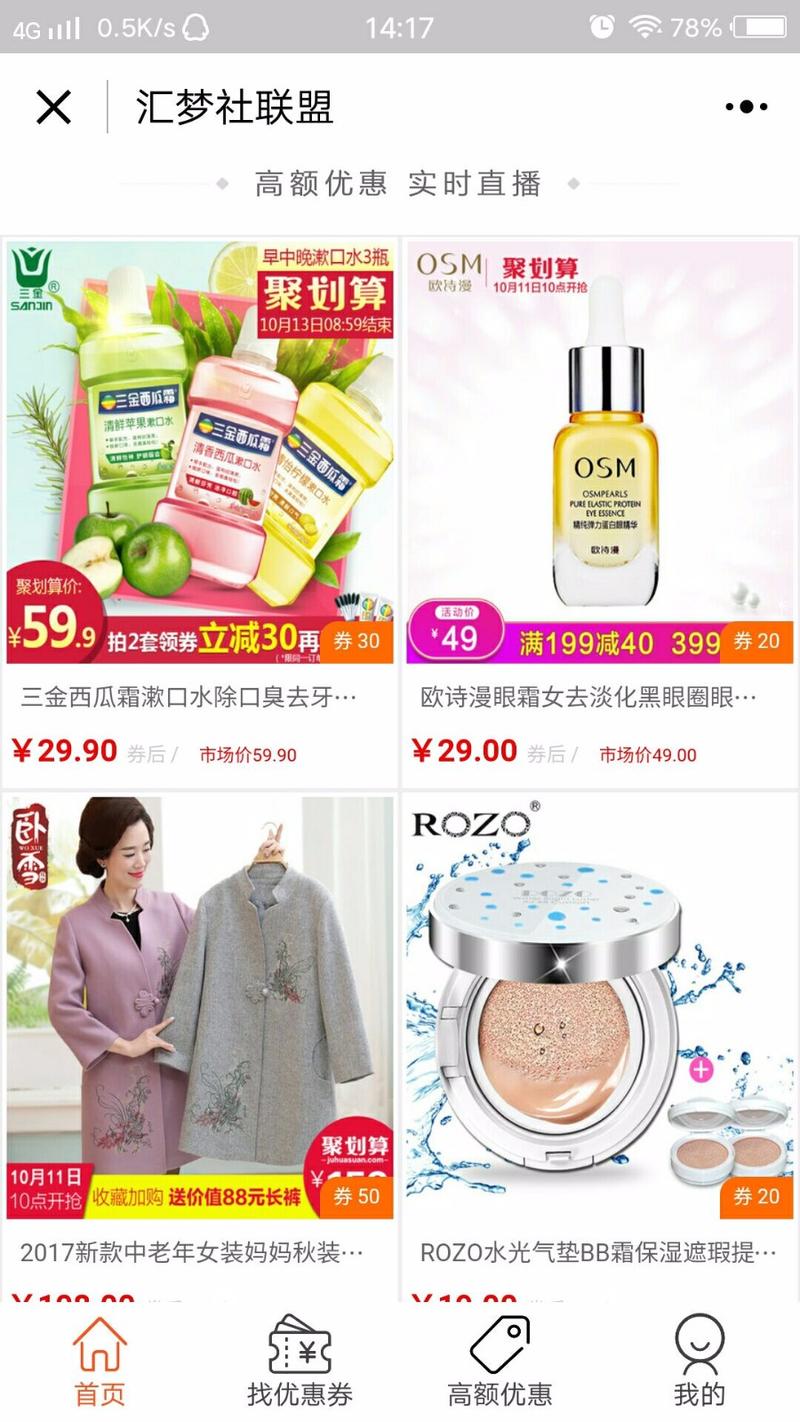Select the 高额优惠 tab
The height and width of the screenshot is (1422, 800).
point(500,1362)
